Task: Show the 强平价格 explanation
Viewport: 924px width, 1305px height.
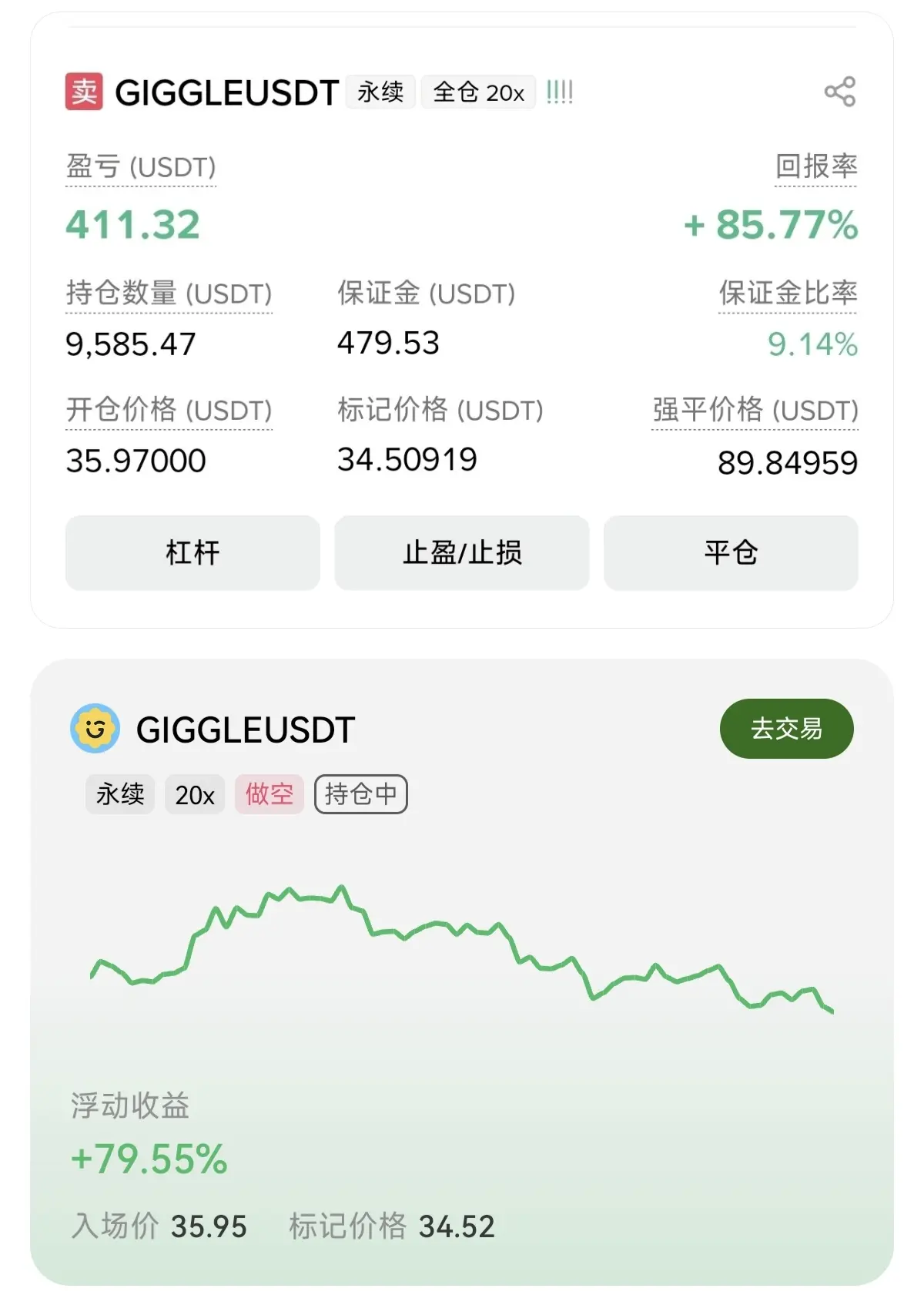Action: [755, 410]
